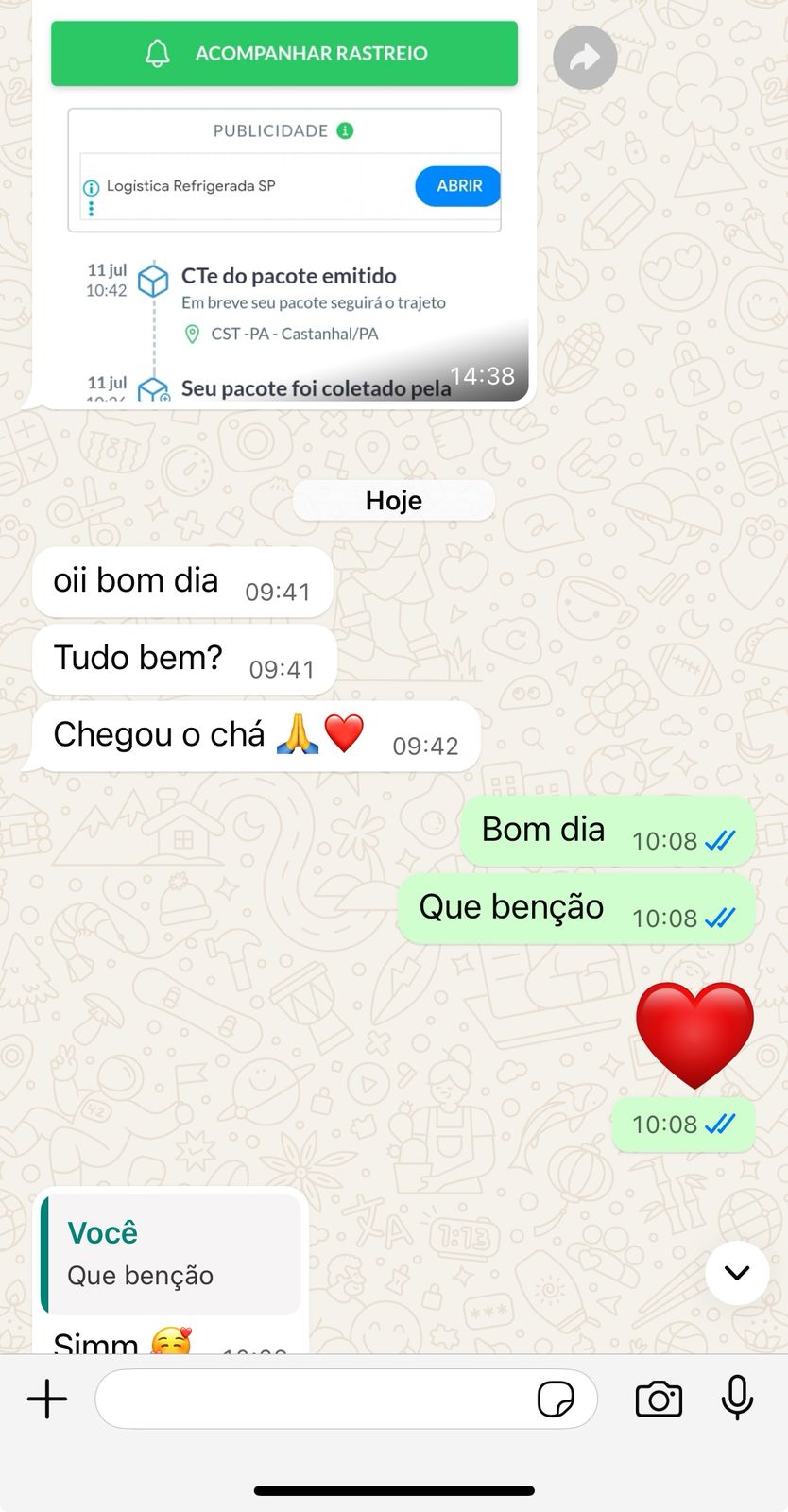The image size is (788, 1512).
Task: Open the attachments plus menu
Action: tap(47, 1399)
